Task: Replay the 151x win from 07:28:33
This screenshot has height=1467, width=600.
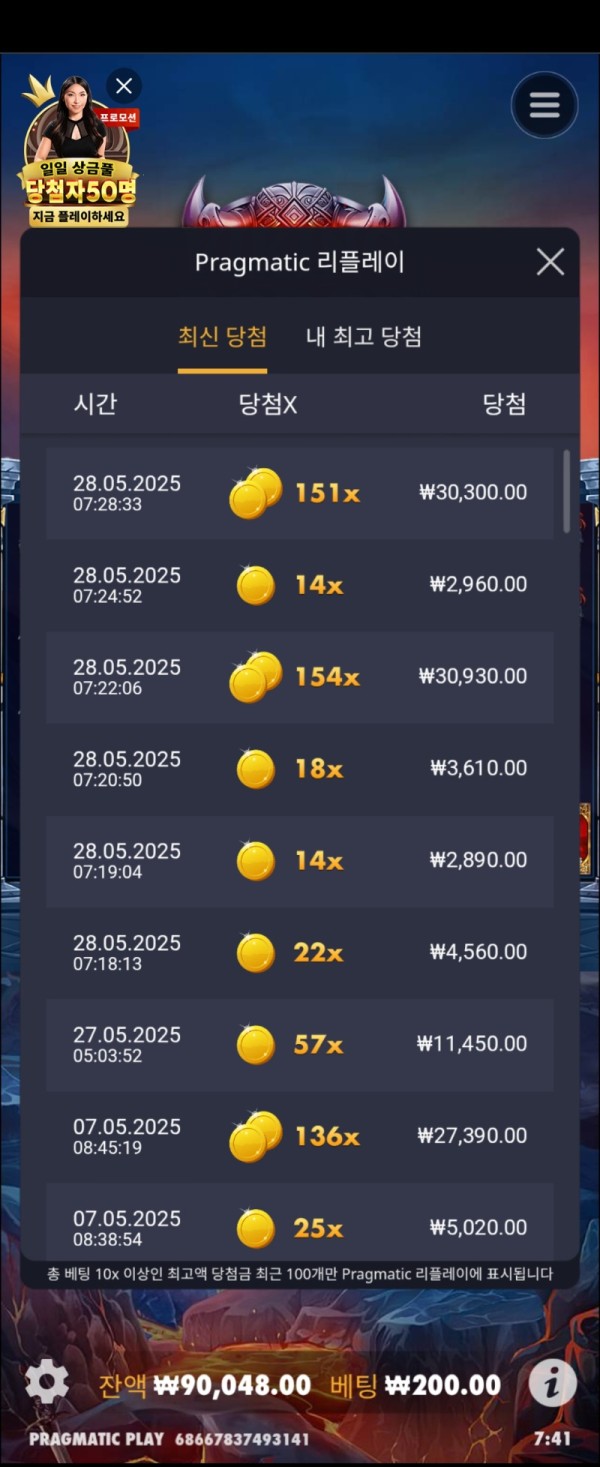Action: tap(299, 493)
